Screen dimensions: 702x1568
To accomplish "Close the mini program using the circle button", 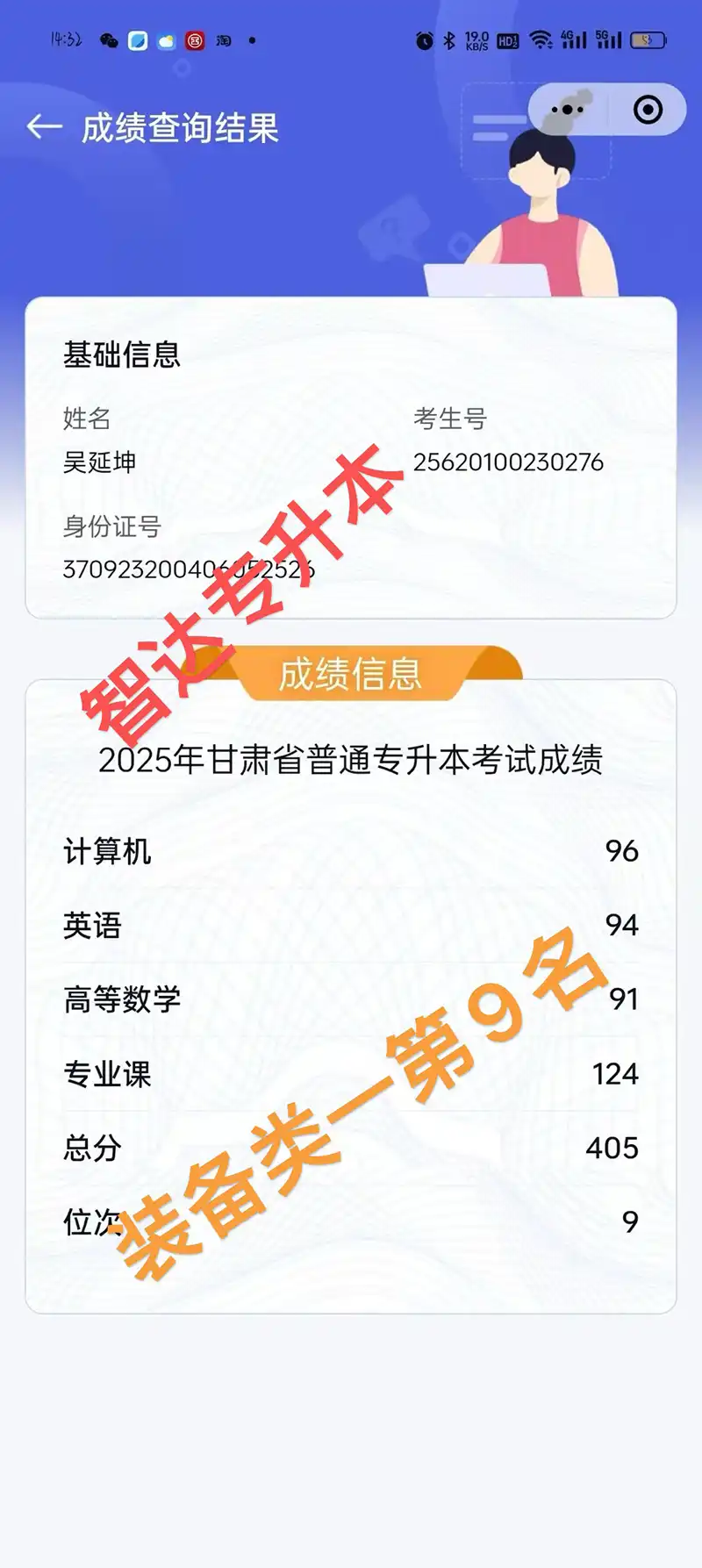I will click(648, 110).
